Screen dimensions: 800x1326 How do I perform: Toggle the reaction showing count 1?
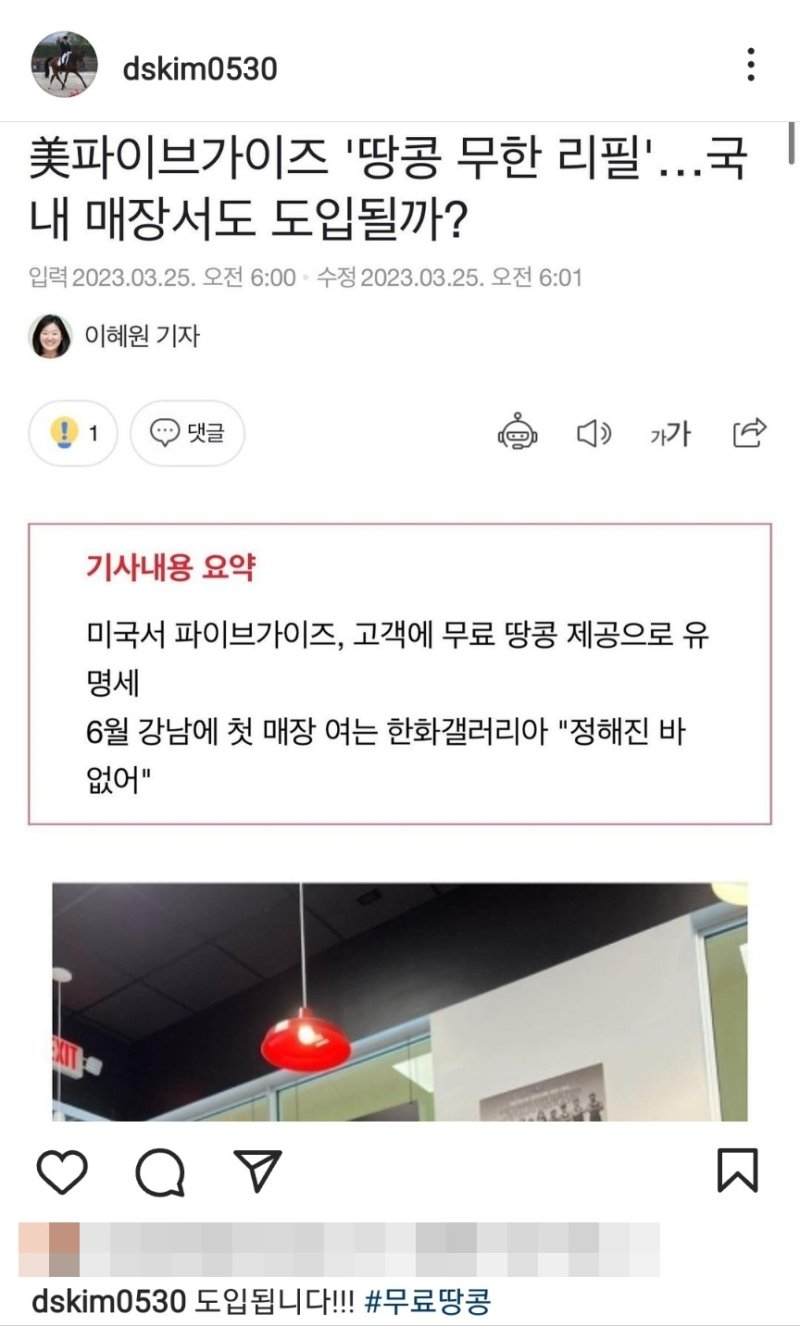click(x=72, y=433)
